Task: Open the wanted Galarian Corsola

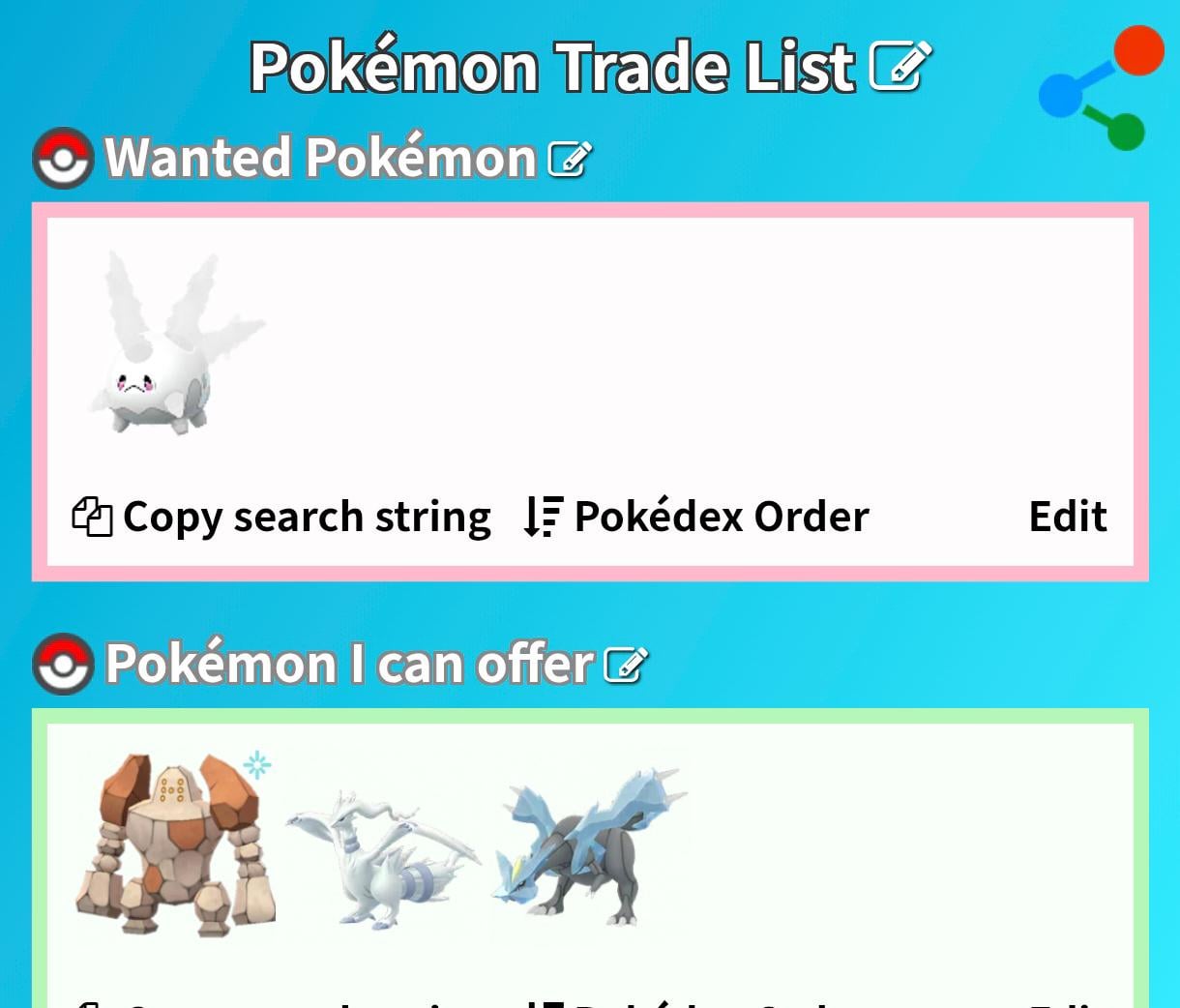Action: pos(172,344)
